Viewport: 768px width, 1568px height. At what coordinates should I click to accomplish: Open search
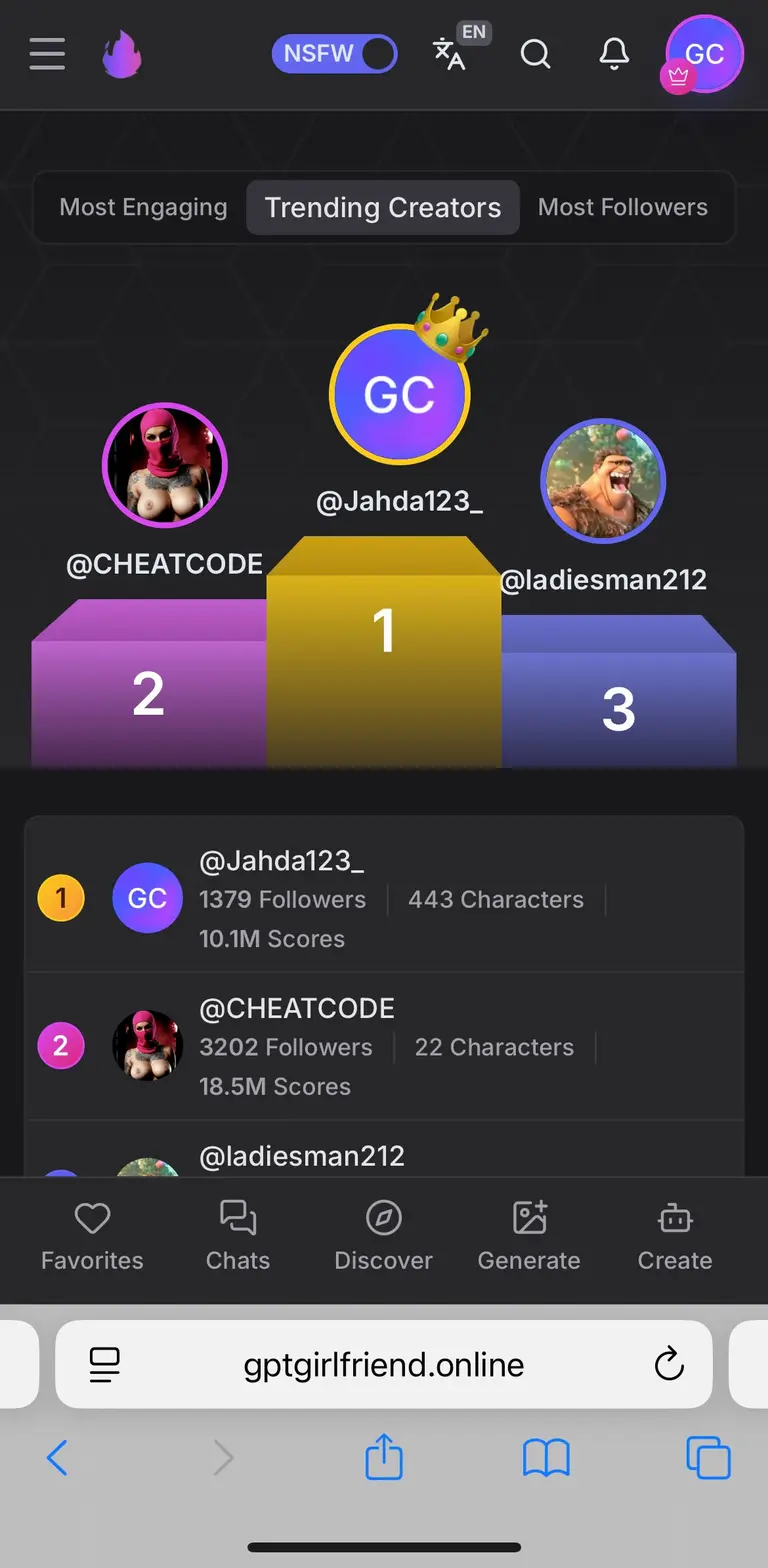pyautogui.click(x=536, y=54)
